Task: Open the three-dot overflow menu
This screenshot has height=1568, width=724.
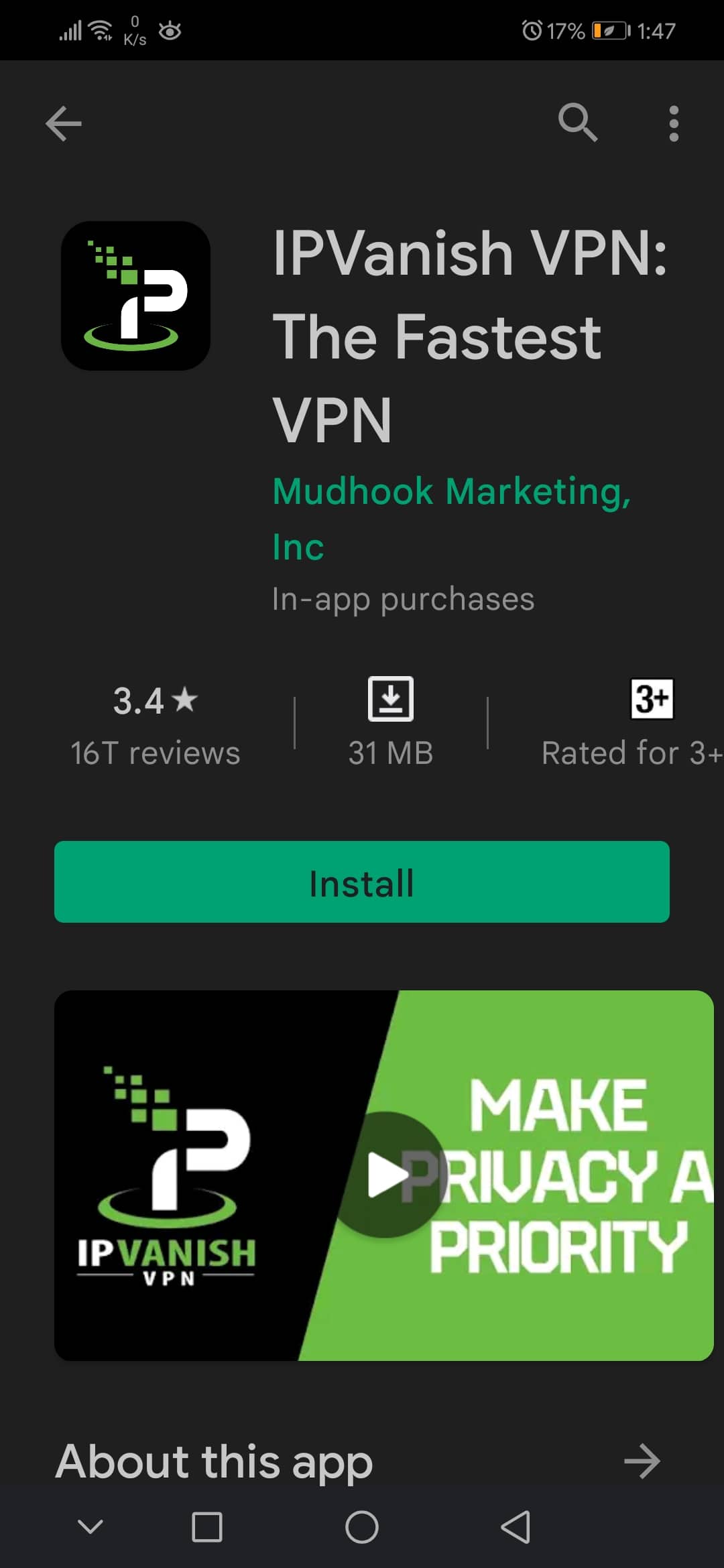Action: click(x=674, y=124)
